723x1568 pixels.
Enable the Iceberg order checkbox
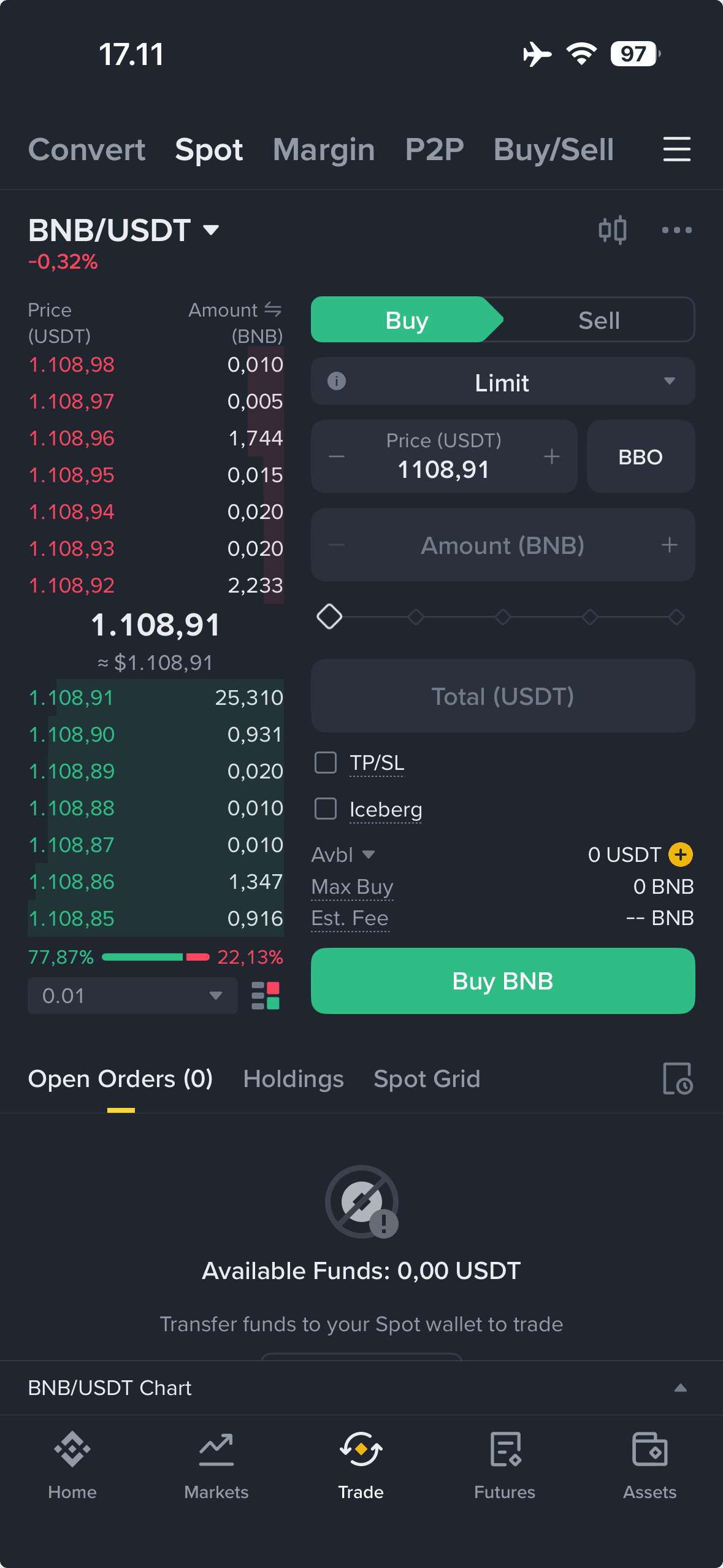[325, 809]
